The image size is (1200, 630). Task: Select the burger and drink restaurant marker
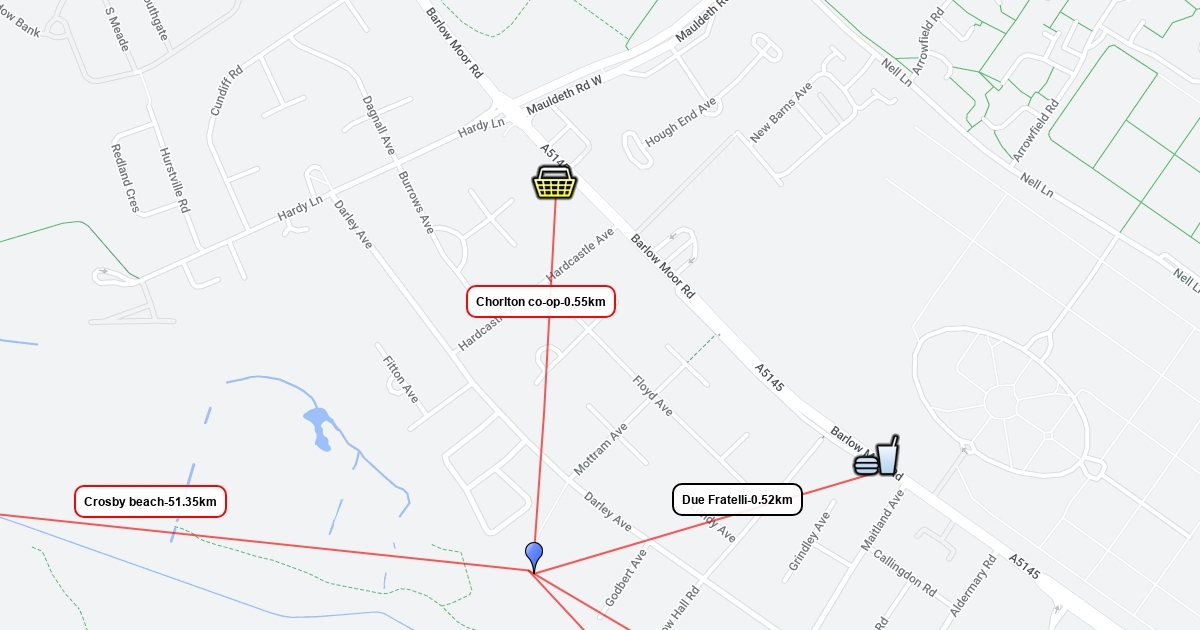pos(877,457)
